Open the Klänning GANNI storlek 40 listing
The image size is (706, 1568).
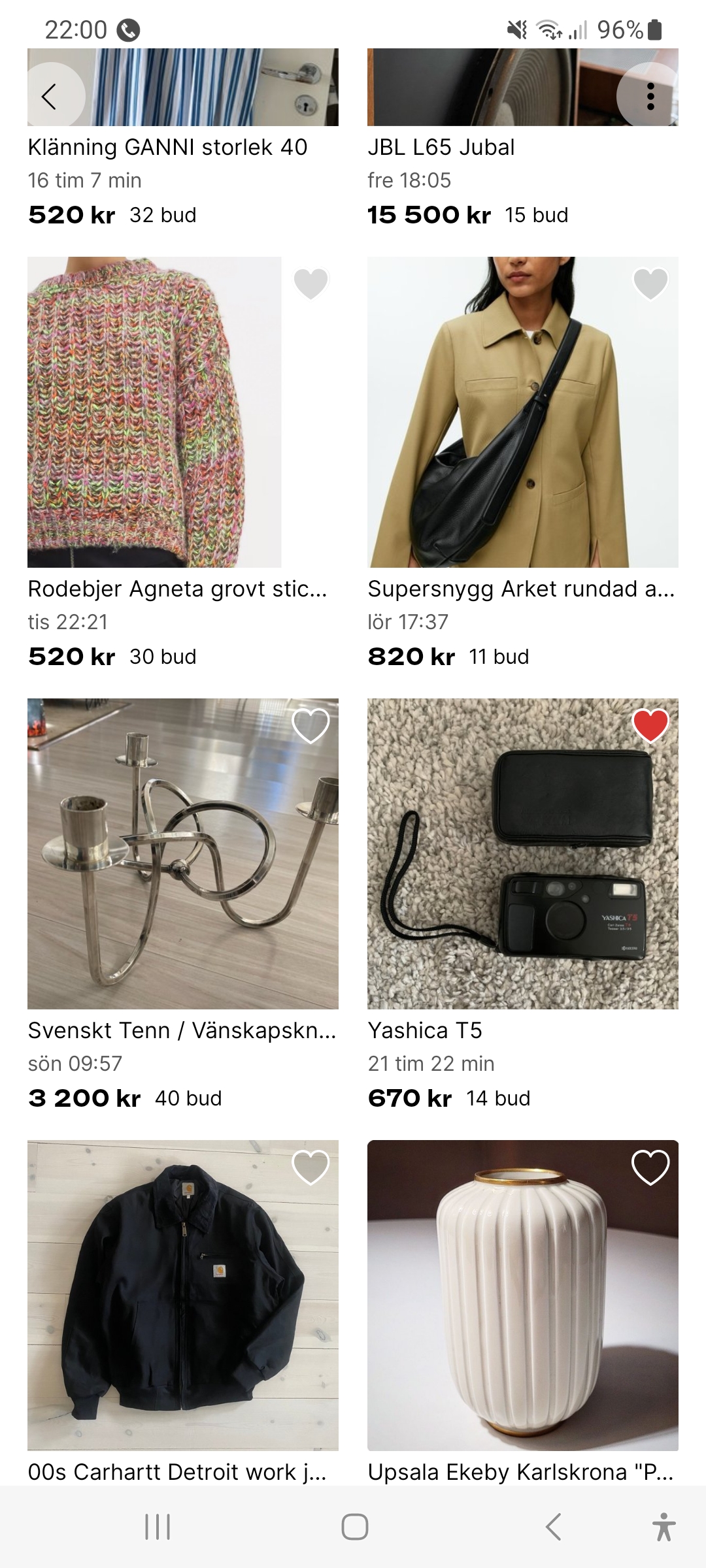[x=167, y=148]
